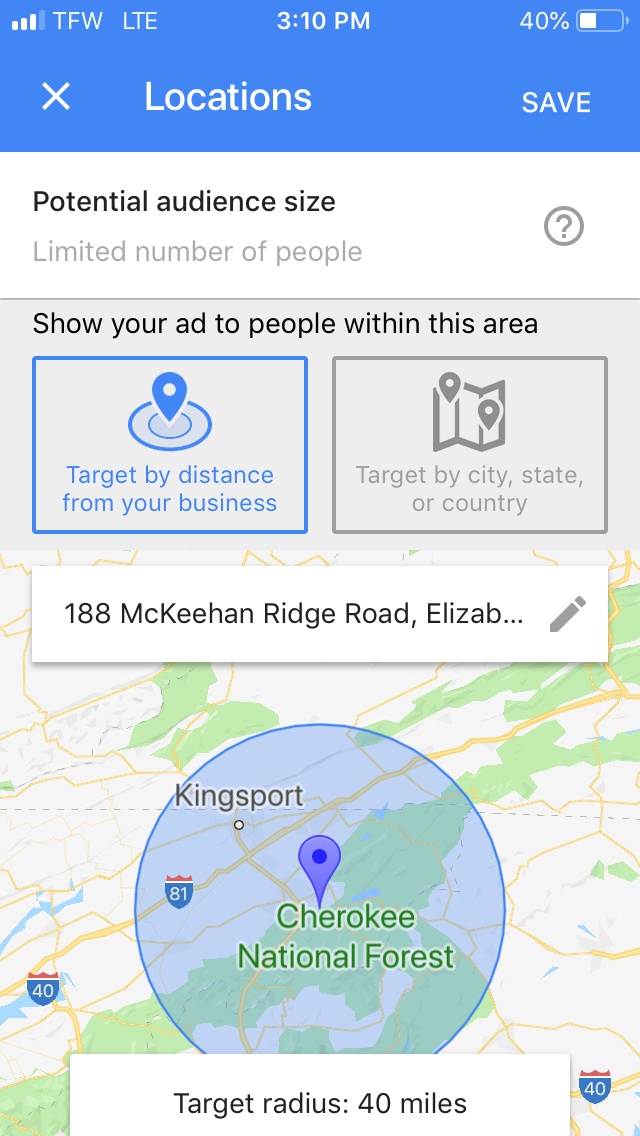Screen dimensions: 640x1136
Task: Choose Target by city, state, or country
Action: [x=470, y=445]
